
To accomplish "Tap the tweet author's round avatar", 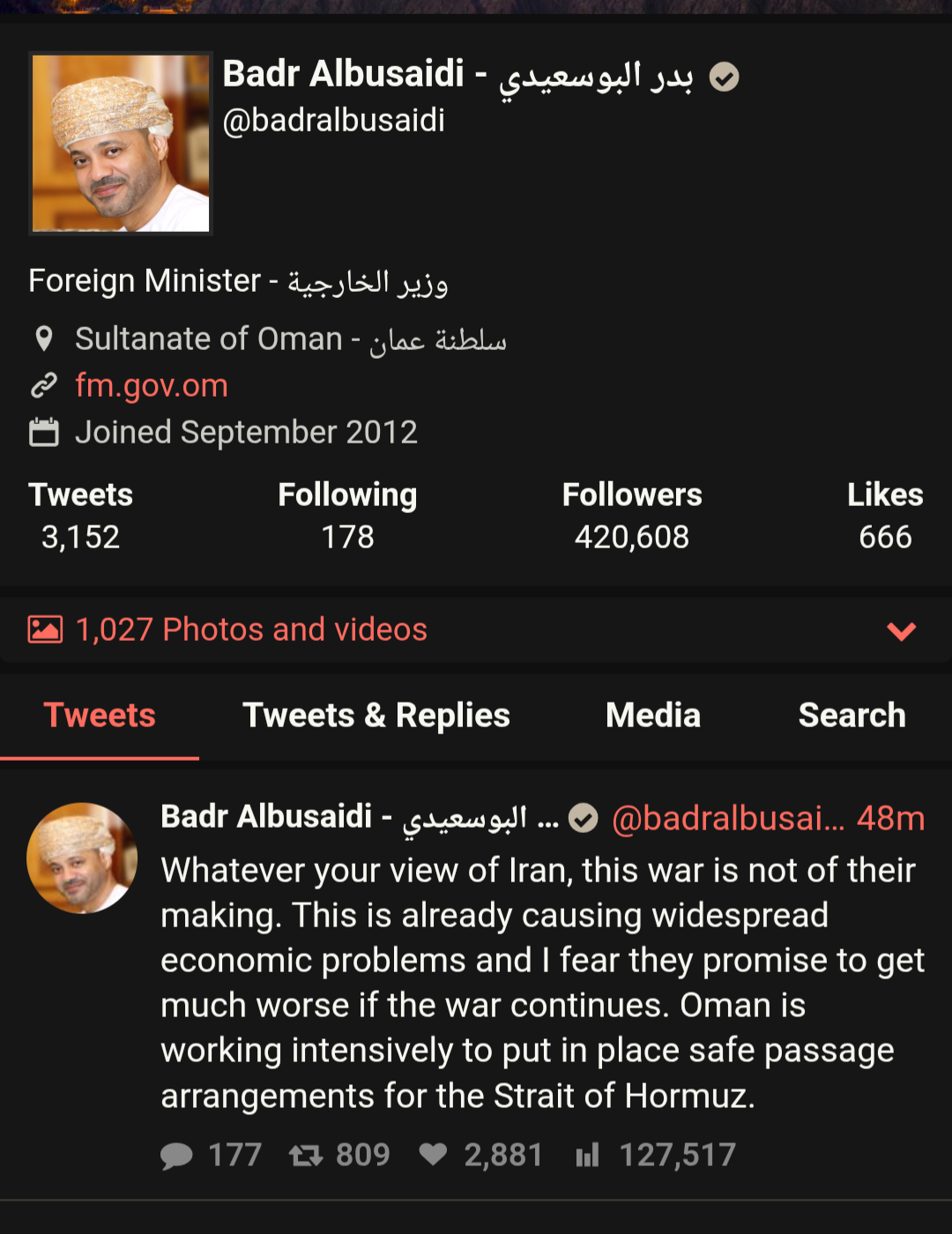I will pos(82,858).
